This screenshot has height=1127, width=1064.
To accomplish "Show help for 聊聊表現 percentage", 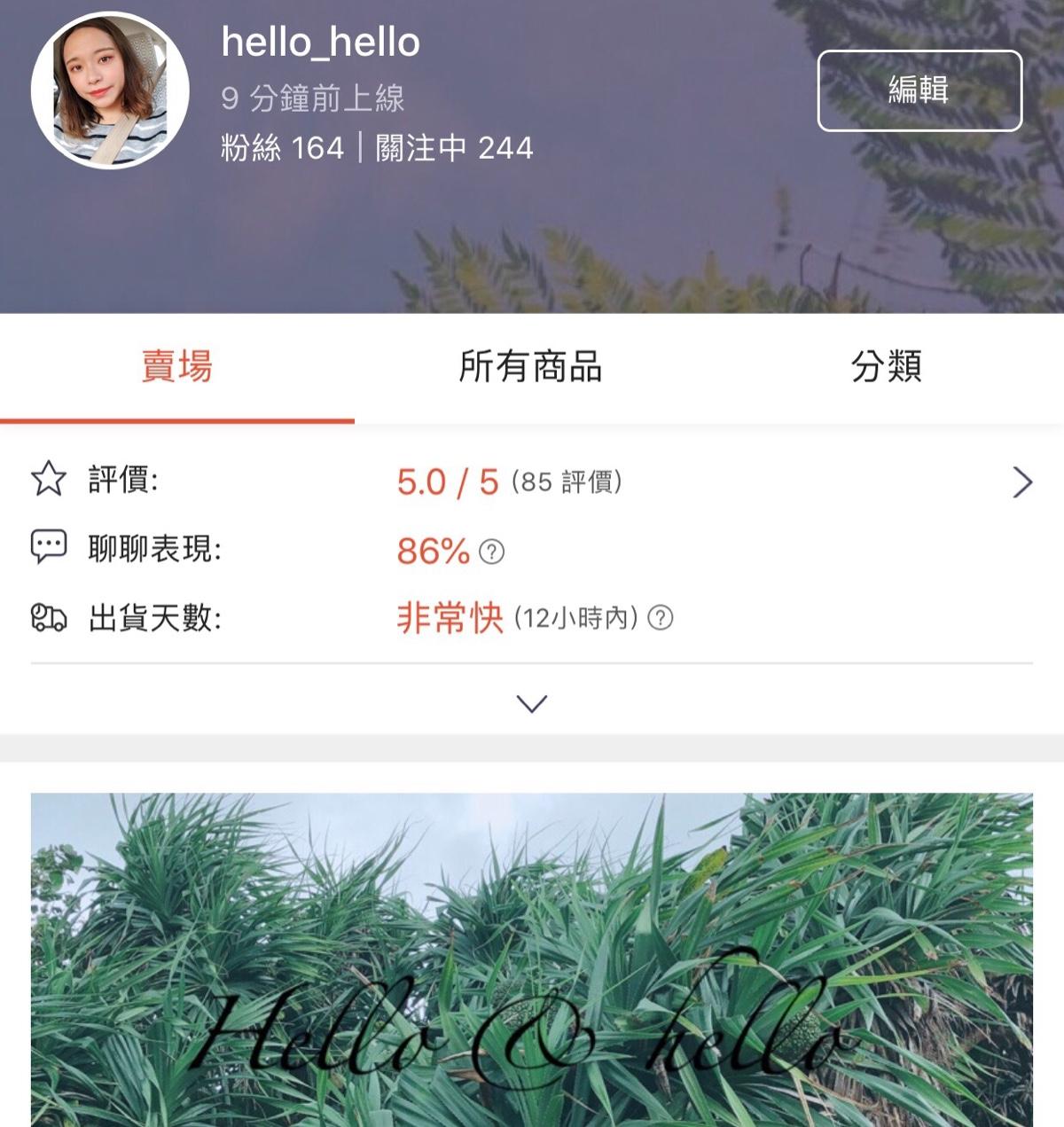I will click(x=491, y=552).
